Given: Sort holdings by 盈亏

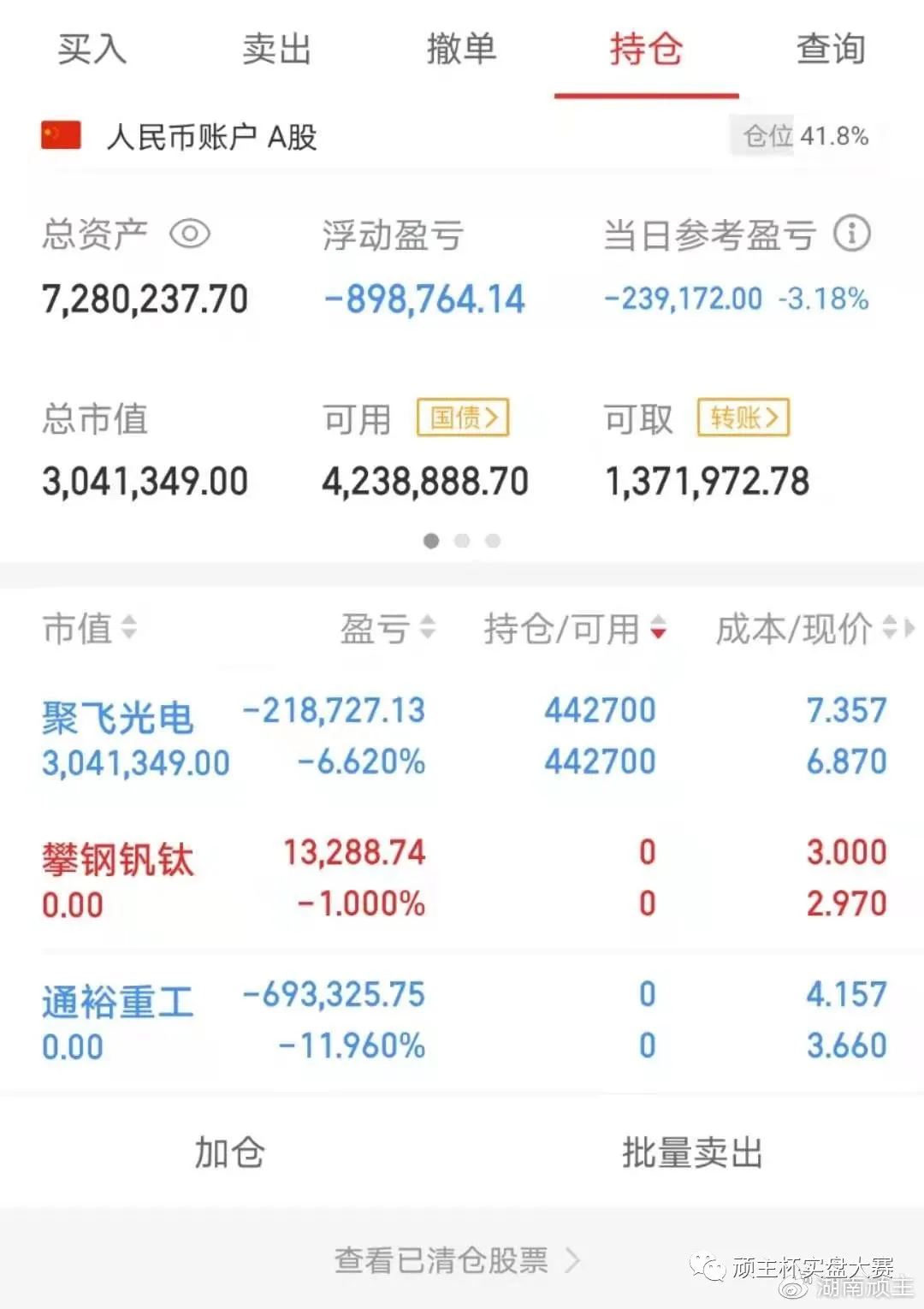Looking at the screenshot, I should (x=388, y=629).
